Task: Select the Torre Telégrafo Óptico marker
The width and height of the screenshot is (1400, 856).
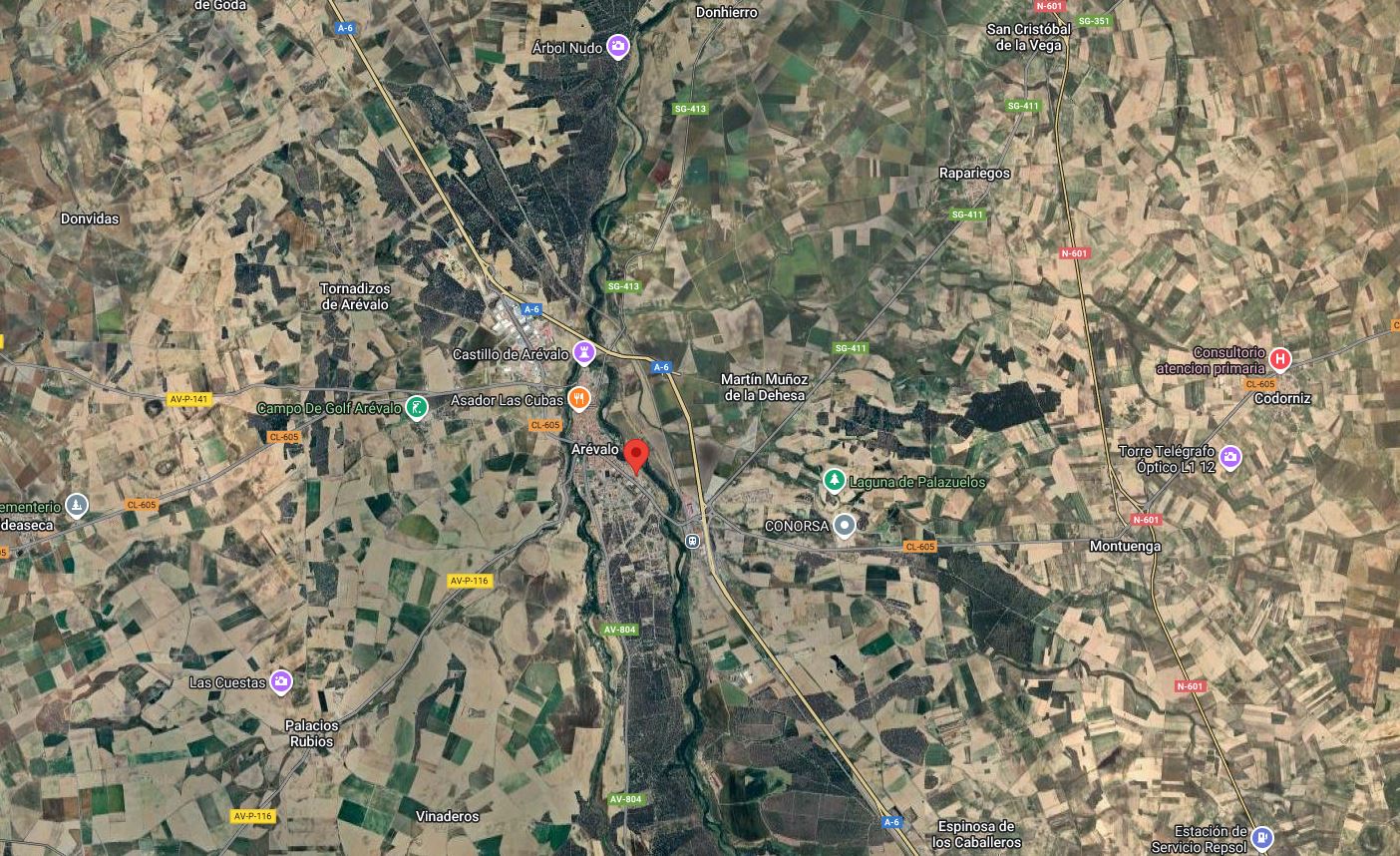Action: [1230, 457]
